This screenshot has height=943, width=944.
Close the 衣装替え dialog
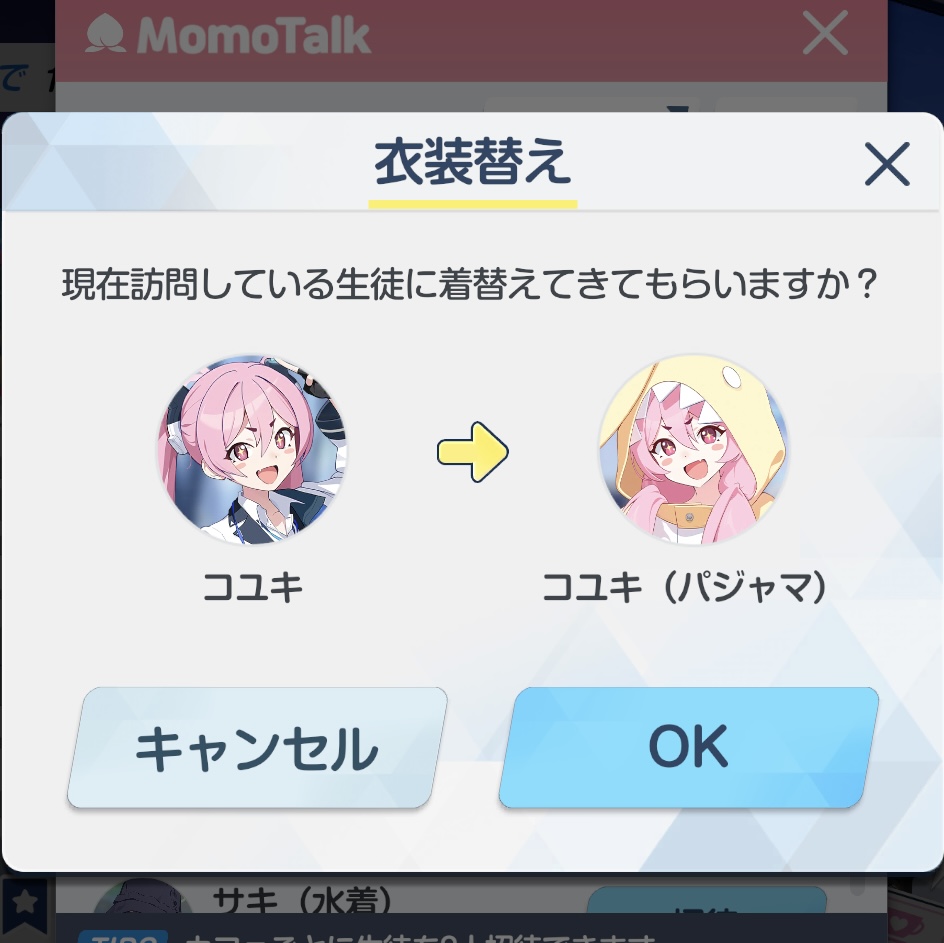coord(887,164)
